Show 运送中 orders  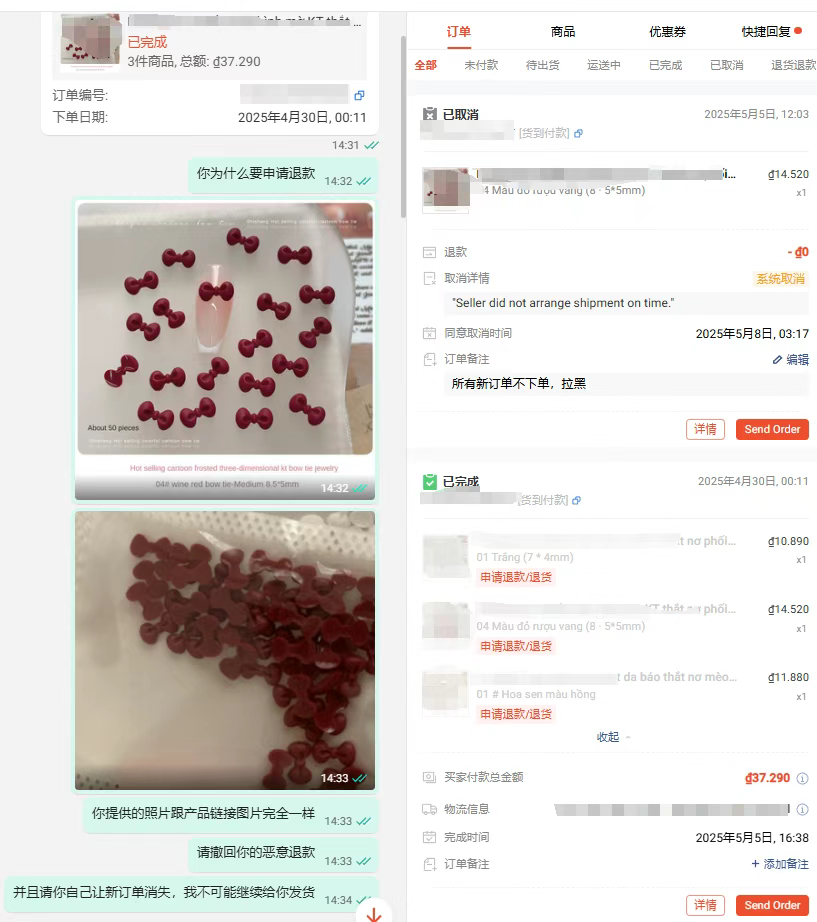[x=604, y=65]
